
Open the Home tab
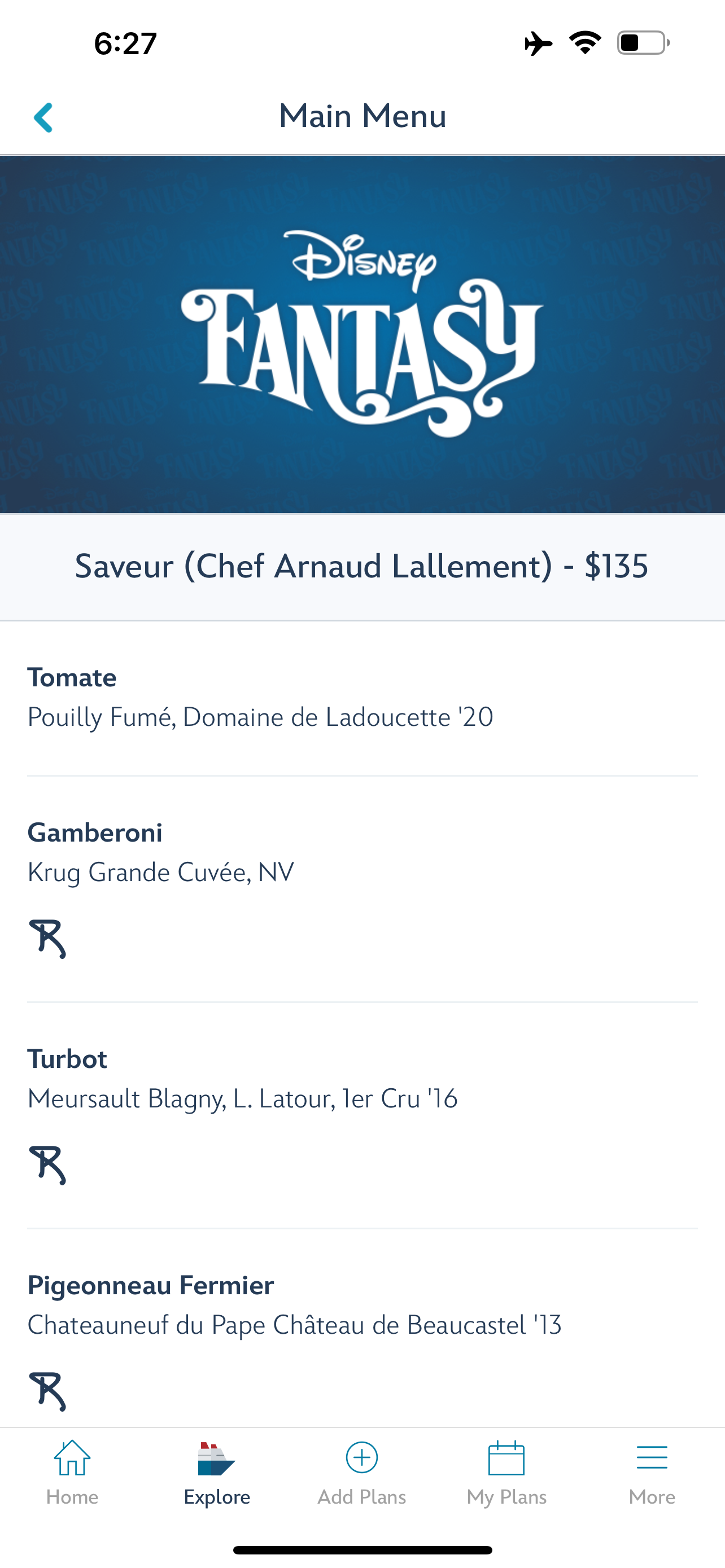(72, 1472)
